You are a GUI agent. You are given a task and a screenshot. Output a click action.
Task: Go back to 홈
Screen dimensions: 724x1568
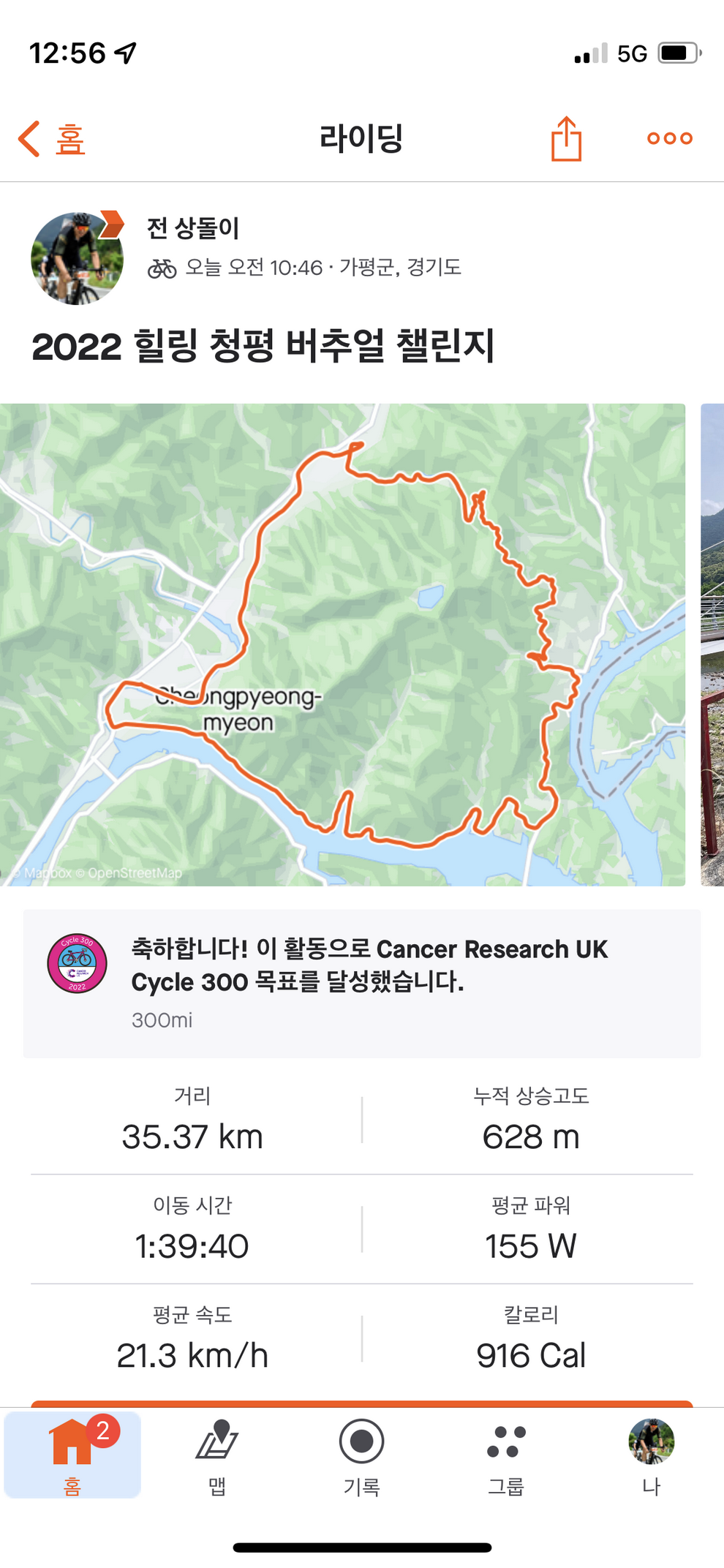click(x=53, y=139)
